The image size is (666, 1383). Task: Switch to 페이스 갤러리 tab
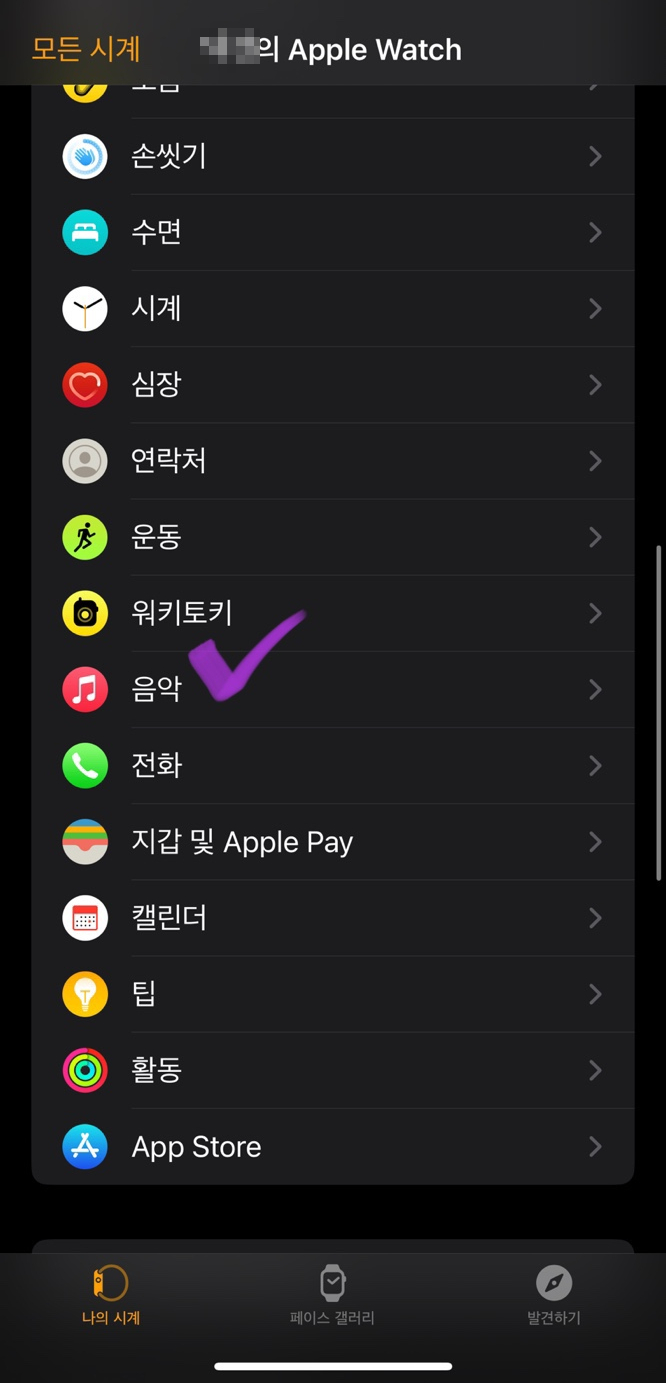pyautogui.click(x=332, y=1295)
